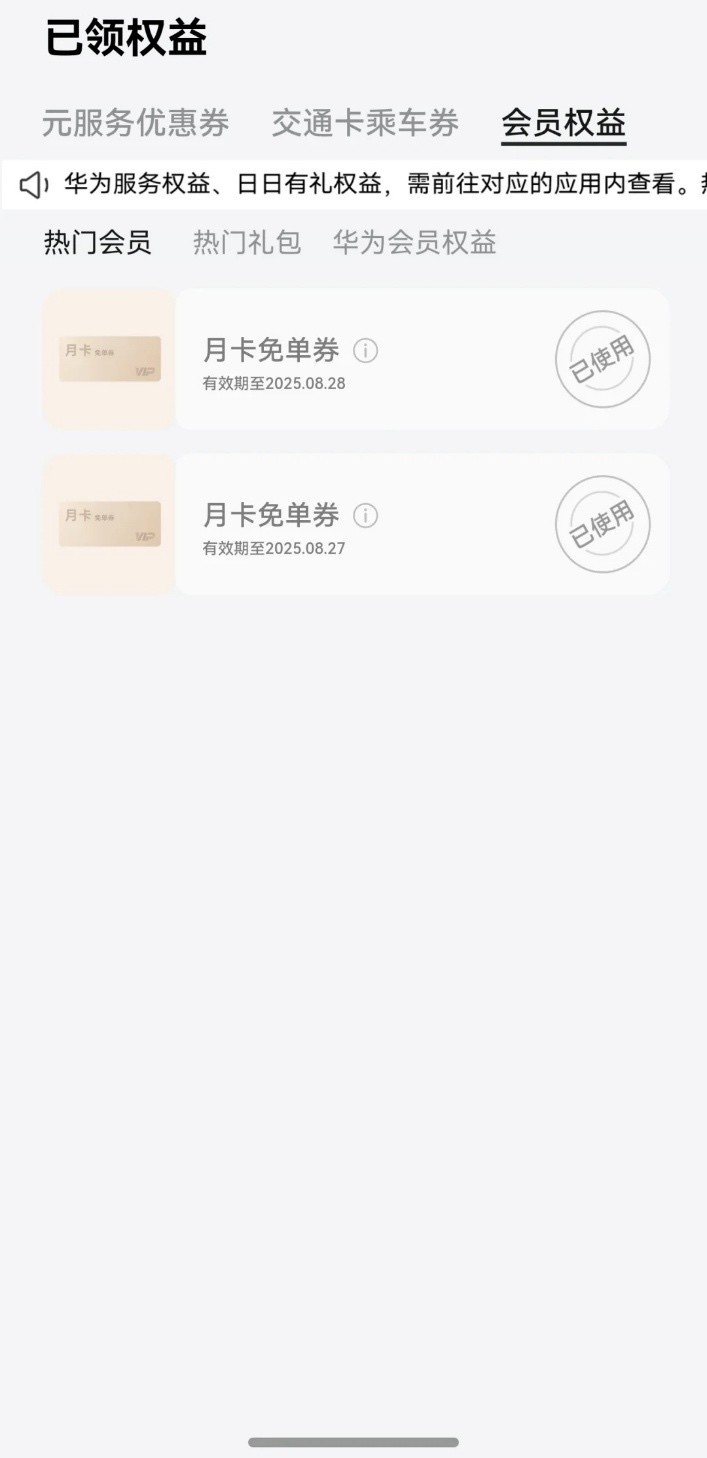Screen dimensions: 707x1458
Task: Switch to the 元服务优惠券 tab
Action: coord(135,124)
